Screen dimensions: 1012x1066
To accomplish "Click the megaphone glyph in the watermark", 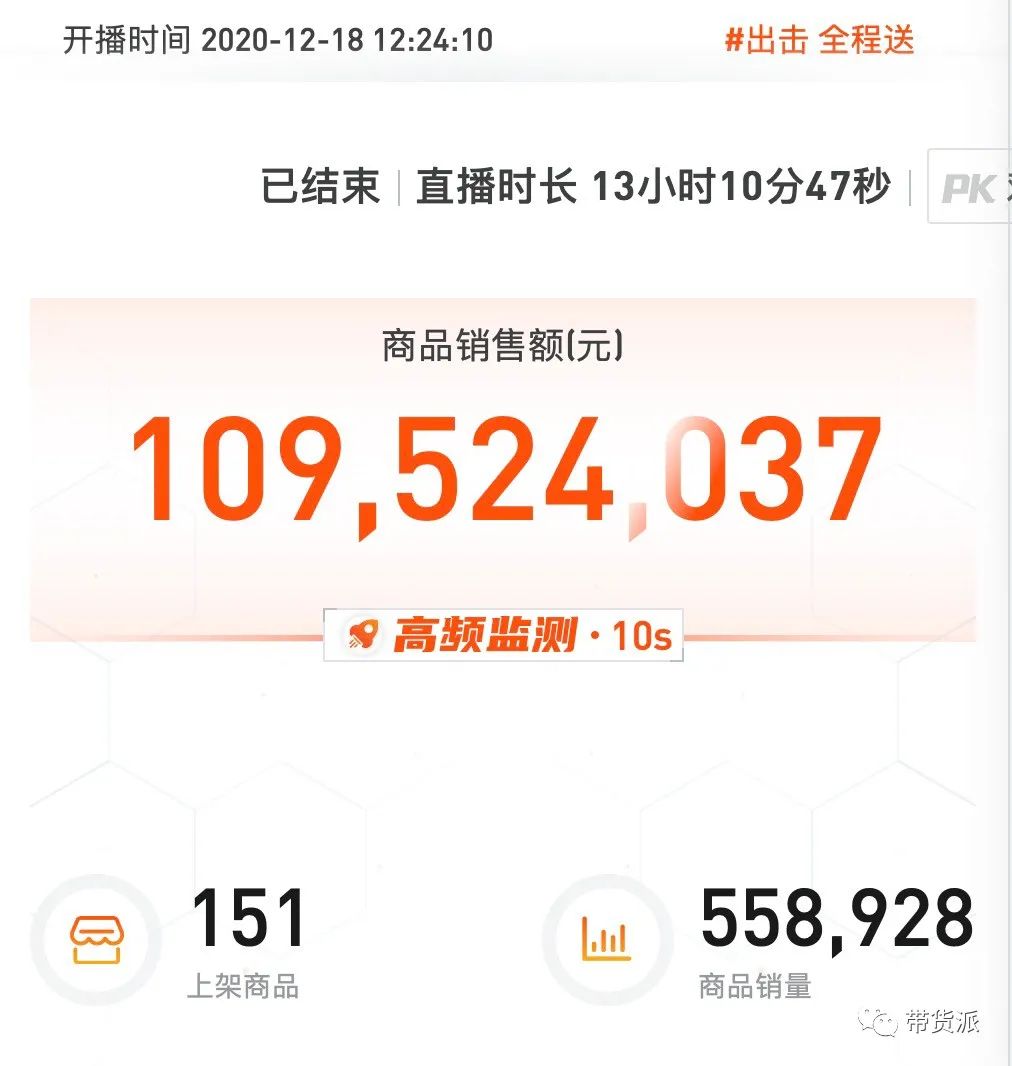I will point(878,1021).
